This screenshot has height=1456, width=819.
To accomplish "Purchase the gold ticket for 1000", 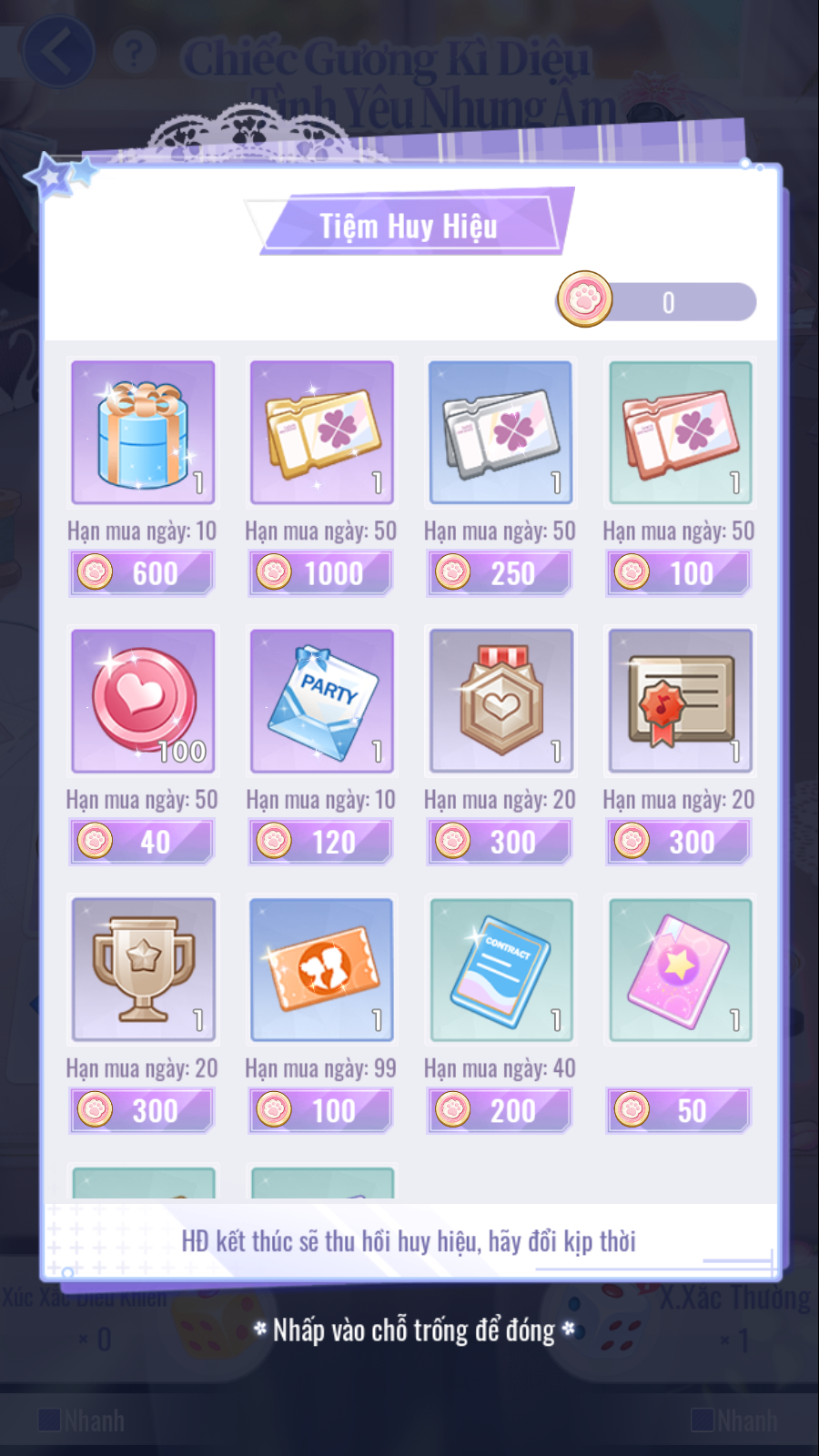I will coord(320,573).
